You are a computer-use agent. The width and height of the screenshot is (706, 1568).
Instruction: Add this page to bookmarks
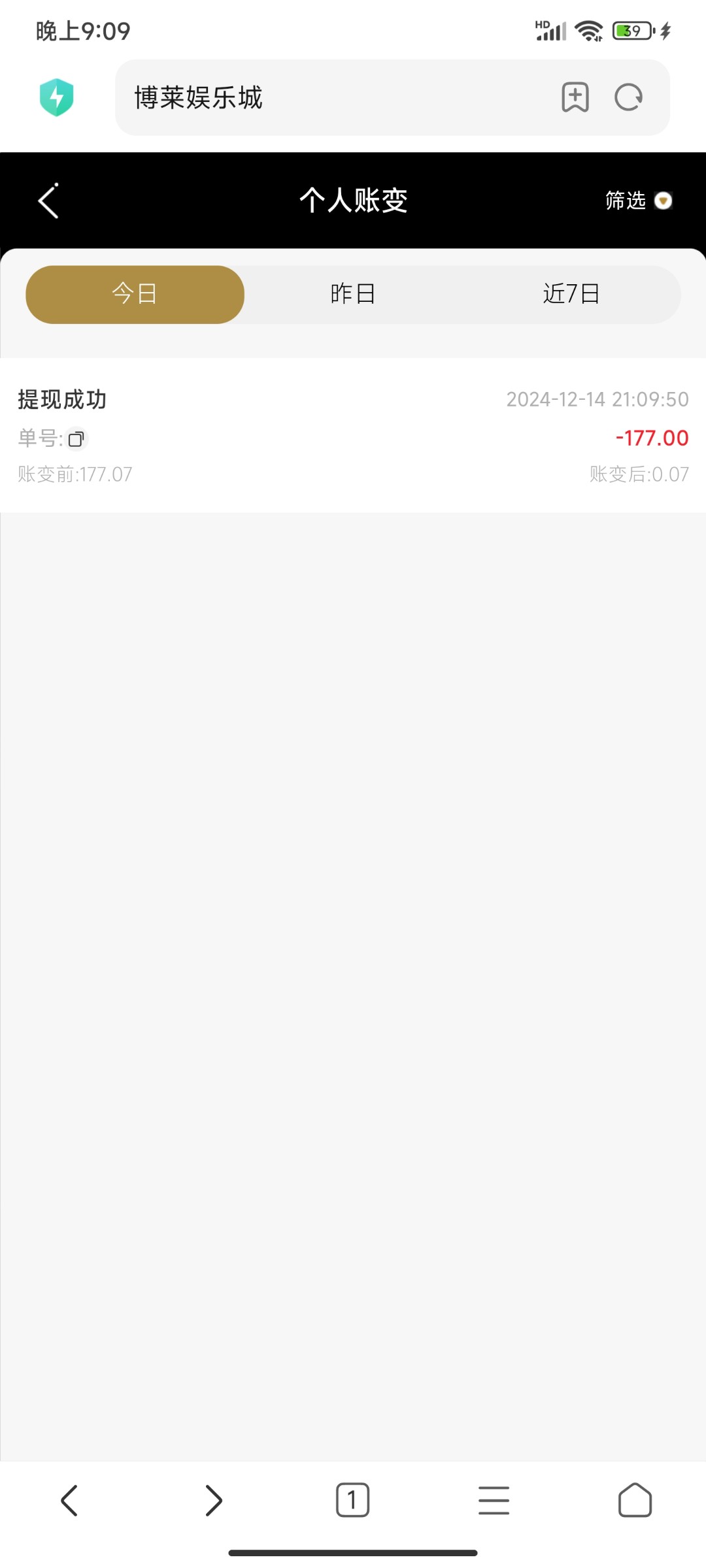[575, 97]
